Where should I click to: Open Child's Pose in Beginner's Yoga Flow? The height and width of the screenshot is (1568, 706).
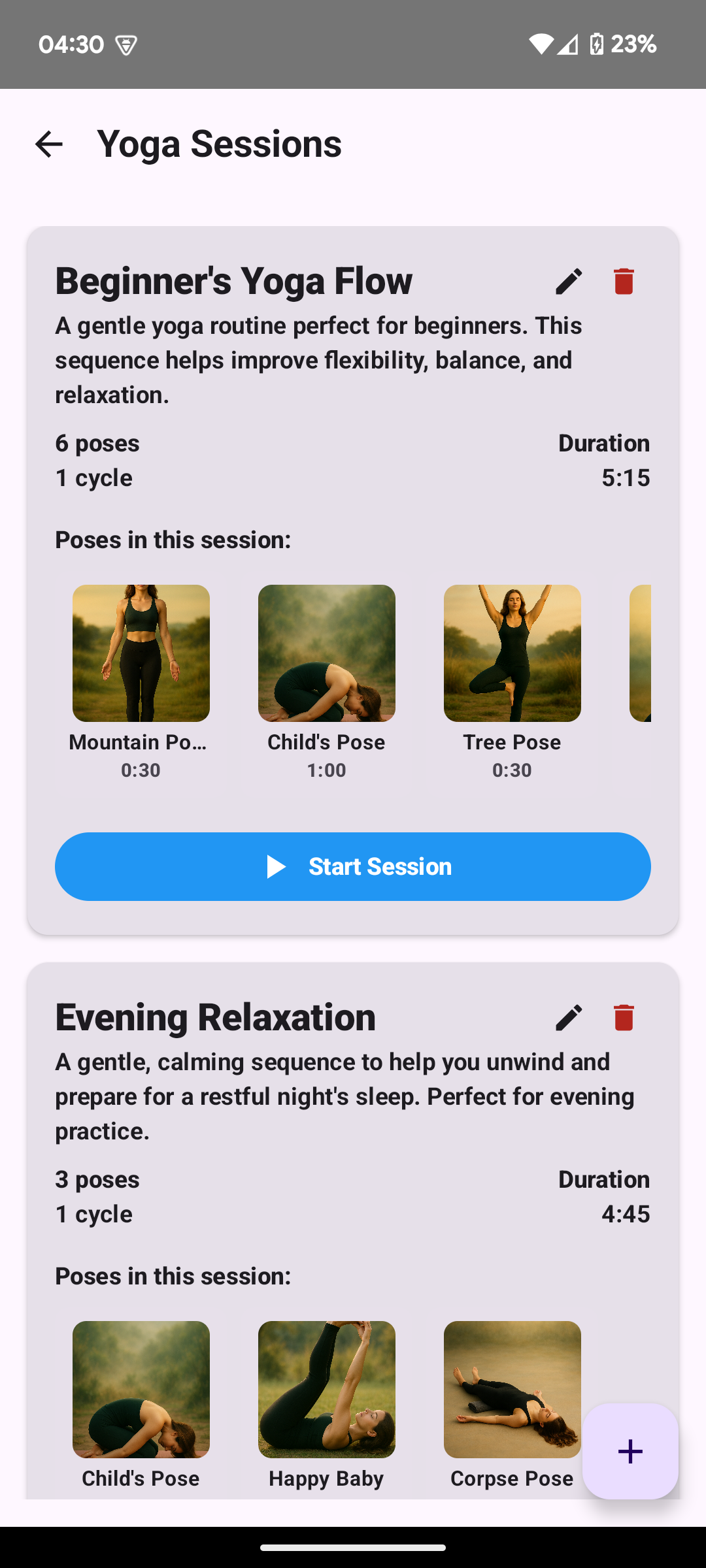[326, 653]
